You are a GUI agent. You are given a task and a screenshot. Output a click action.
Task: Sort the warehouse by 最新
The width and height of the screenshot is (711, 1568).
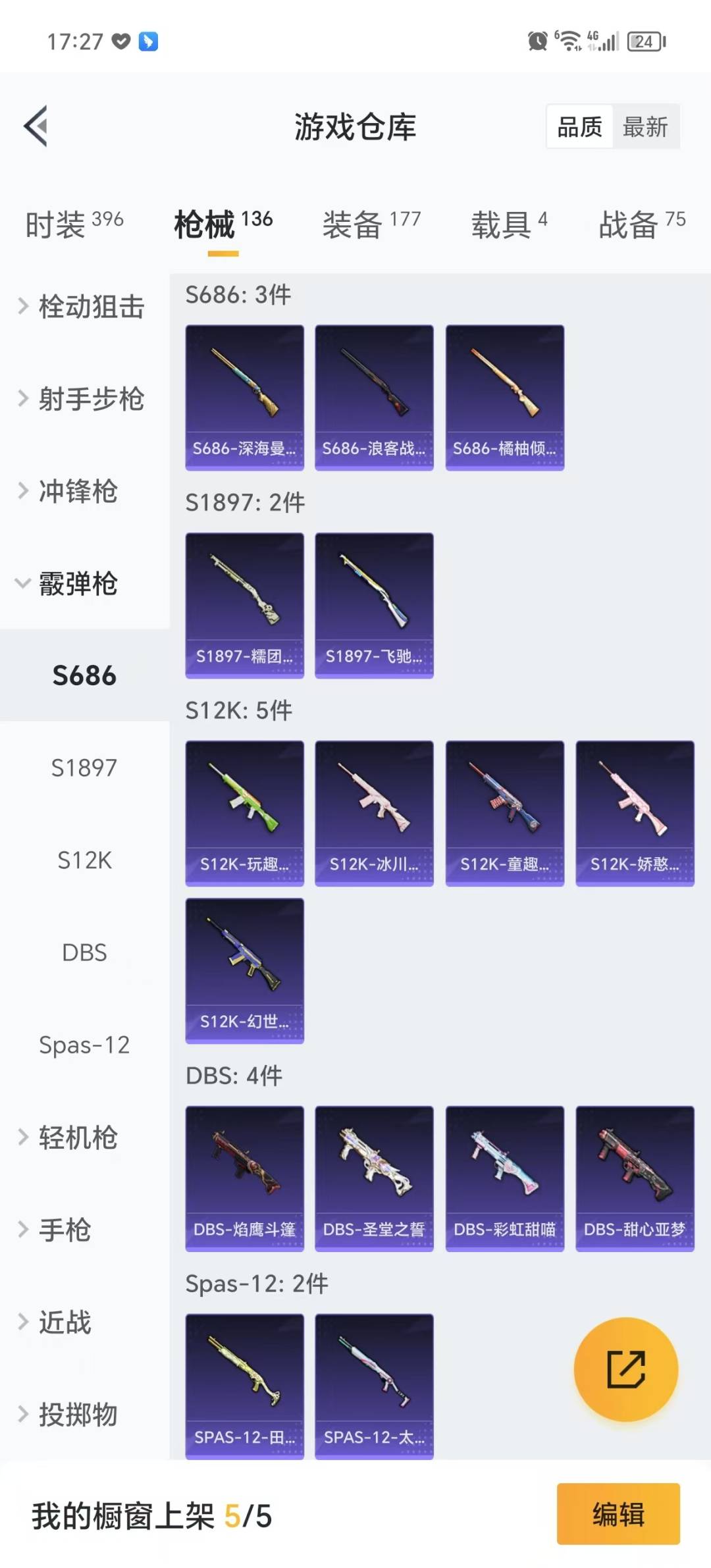645,126
